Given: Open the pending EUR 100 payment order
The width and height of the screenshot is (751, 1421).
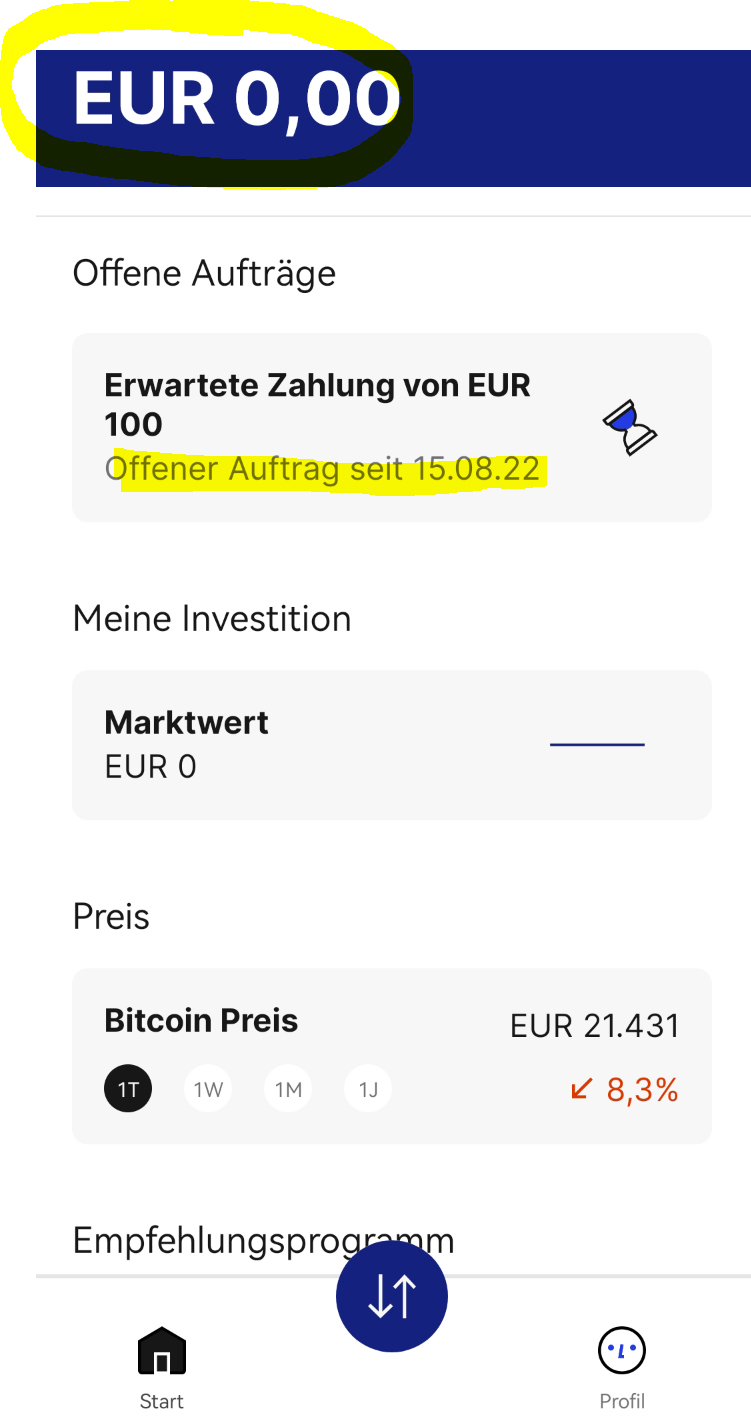Looking at the screenshot, I should tap(391, 428).
